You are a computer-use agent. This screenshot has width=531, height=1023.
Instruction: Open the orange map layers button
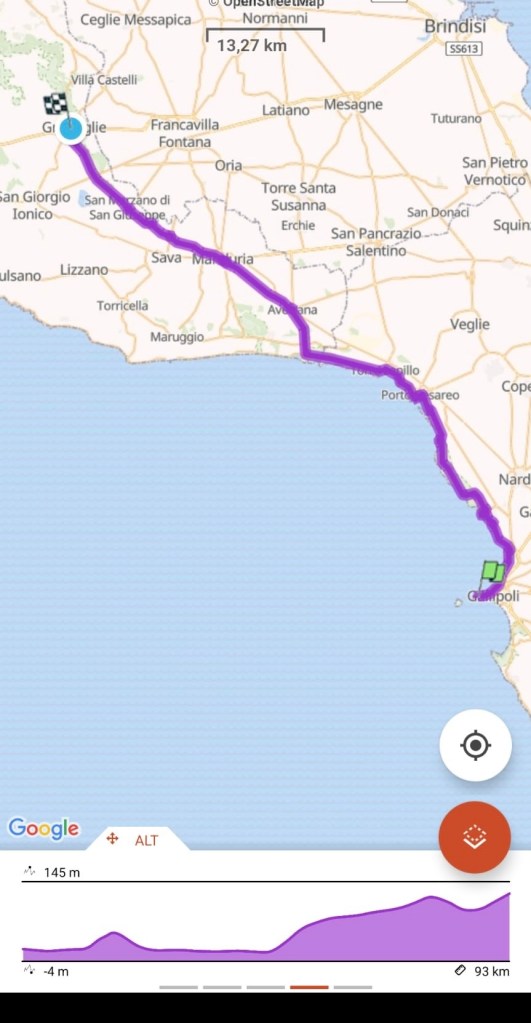pos(475,837)
